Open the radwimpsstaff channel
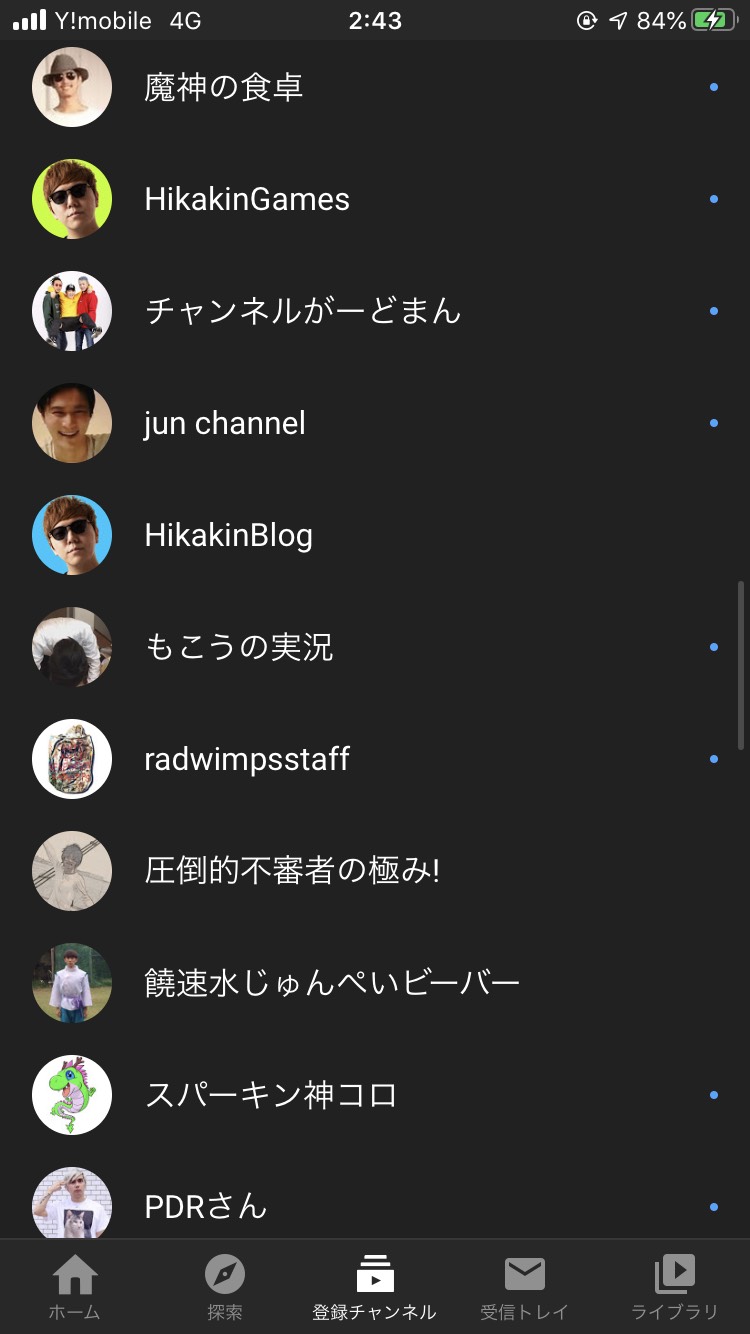Image resolution: width=750 pixels, height=1334 pixels. (x=375, y=759)
